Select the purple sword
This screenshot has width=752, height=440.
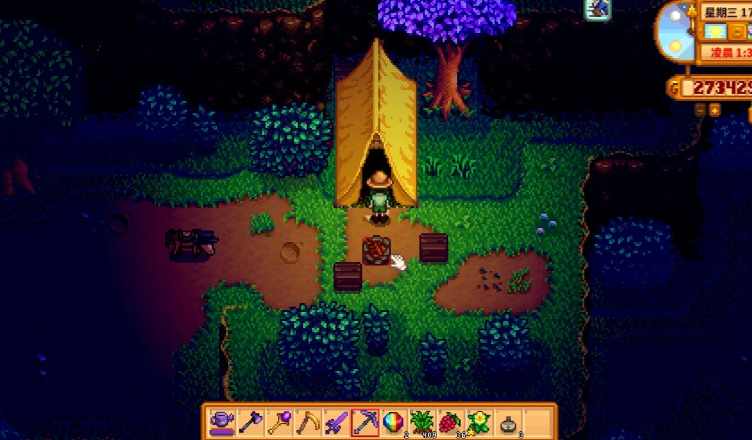tap(337, 422)
